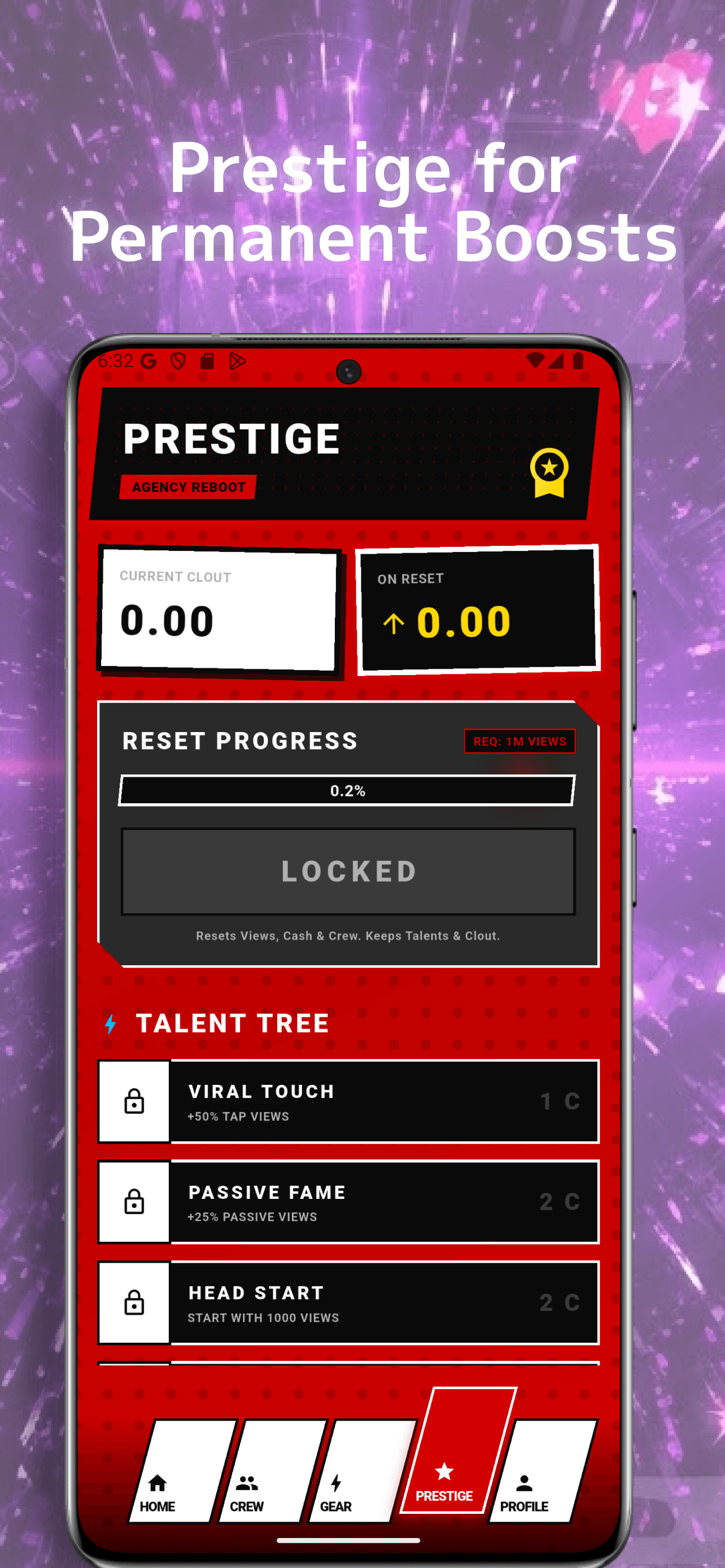The width and height of the screenshot is (725, 1568).
Task: Toggle the lock on Viral Touch talent
Action: [x=134, y=1102]
